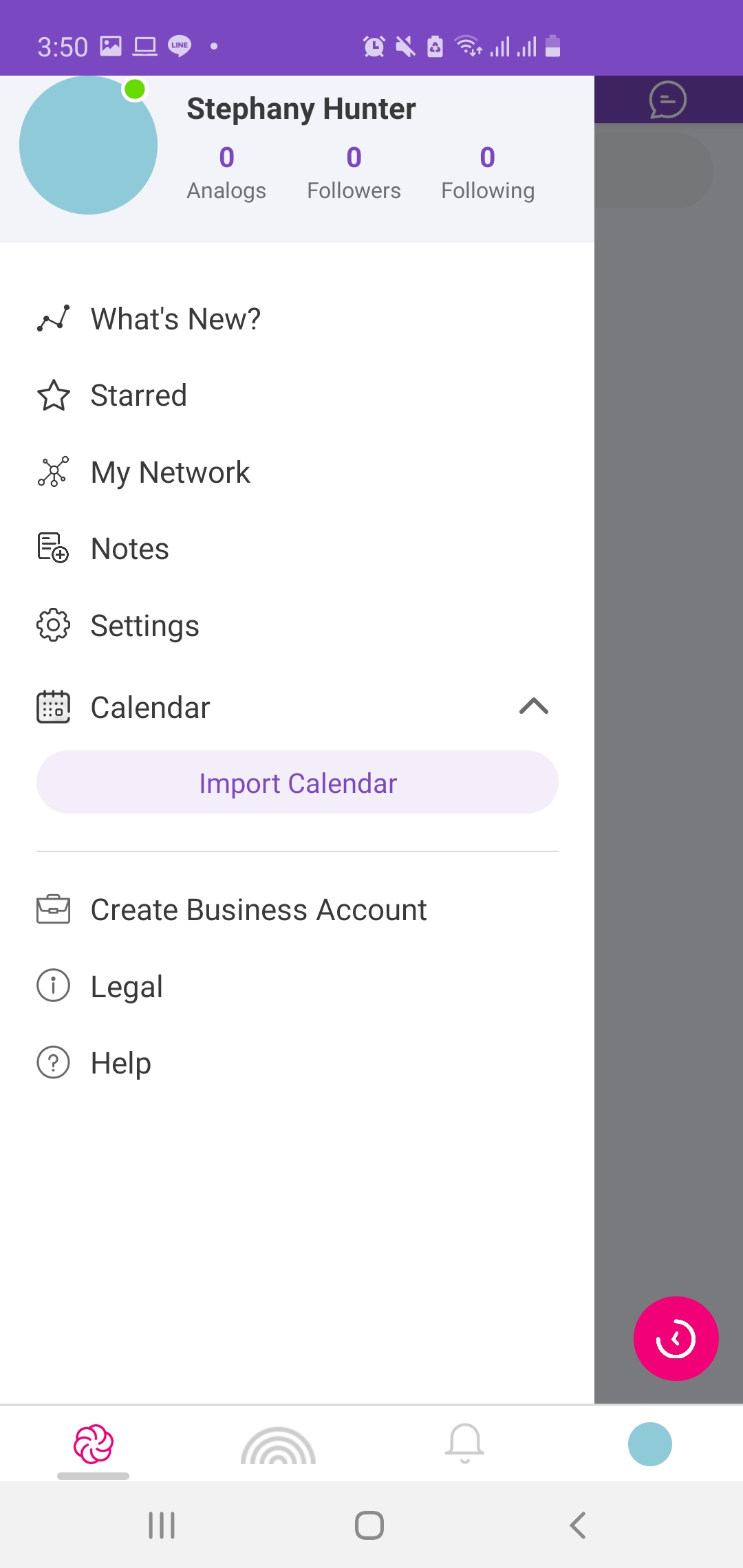Go back using the system back button
743x1568 pixels.
coord(578,1525)
